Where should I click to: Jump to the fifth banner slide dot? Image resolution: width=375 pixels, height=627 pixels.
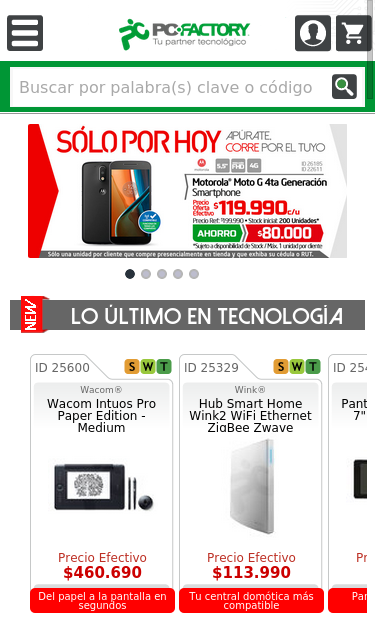coord(194,274)
